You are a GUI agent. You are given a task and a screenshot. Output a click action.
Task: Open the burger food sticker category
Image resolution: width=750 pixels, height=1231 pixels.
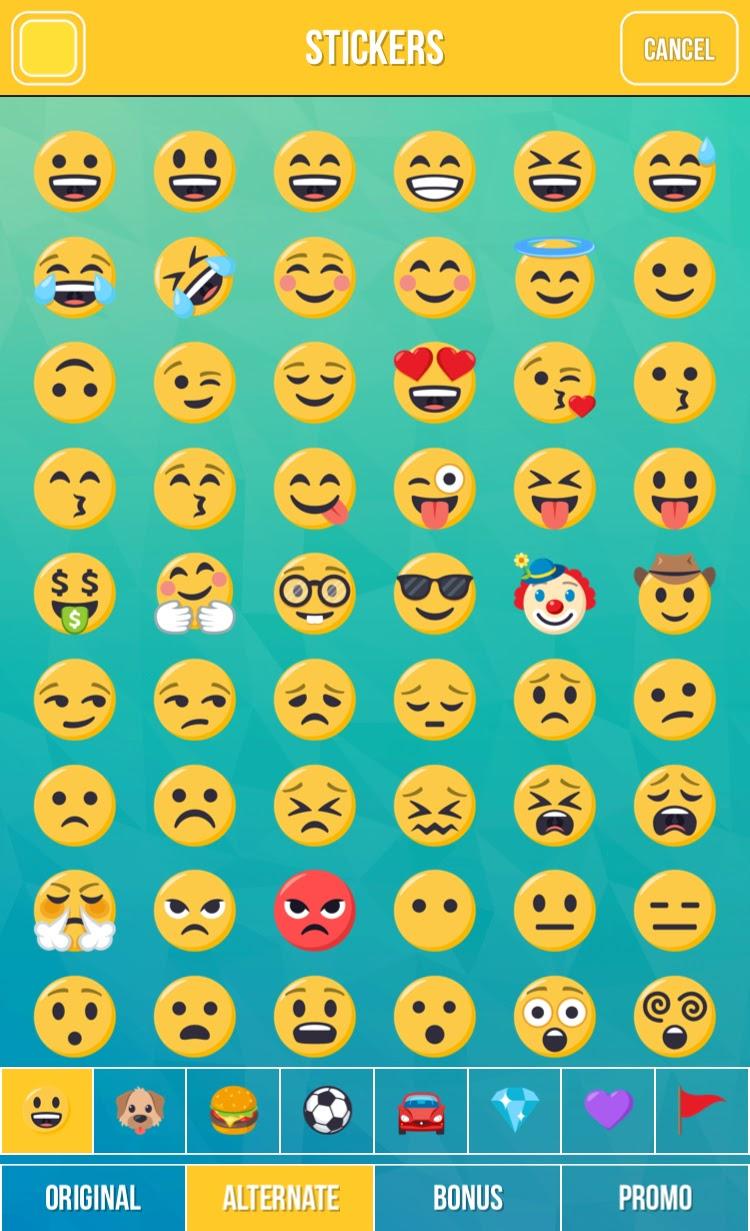(x=233, y=1110)
